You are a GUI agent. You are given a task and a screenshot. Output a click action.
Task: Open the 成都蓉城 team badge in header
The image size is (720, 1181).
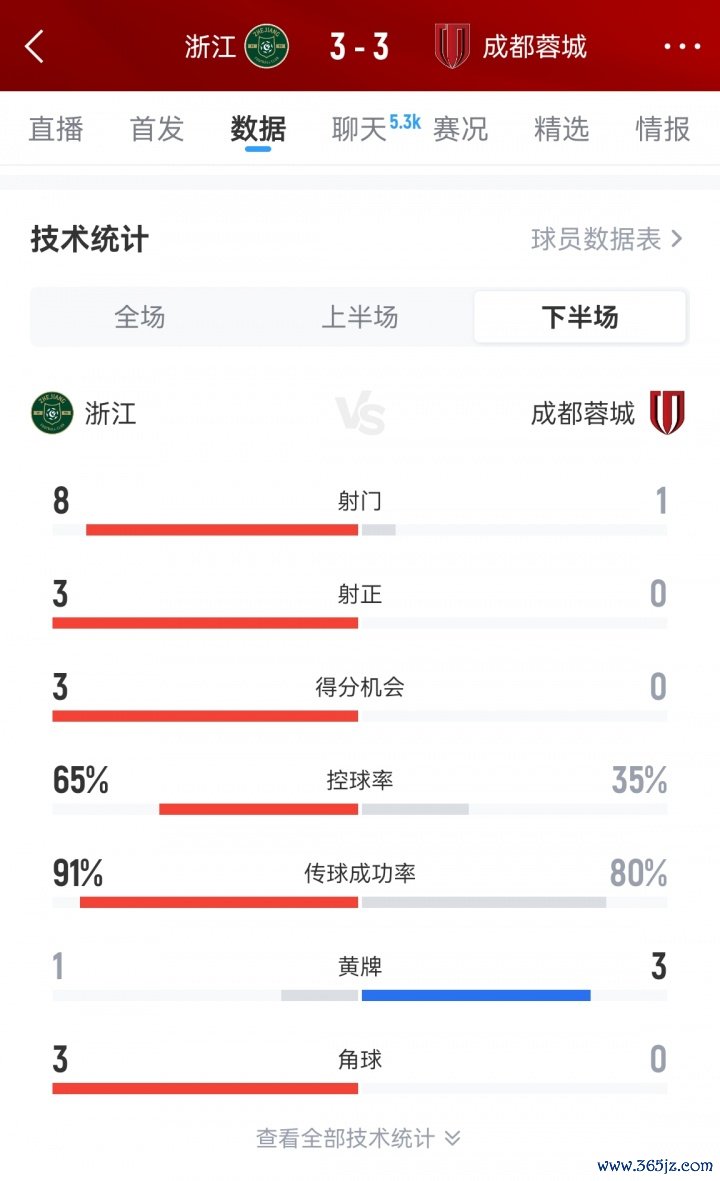pos(452,46)
